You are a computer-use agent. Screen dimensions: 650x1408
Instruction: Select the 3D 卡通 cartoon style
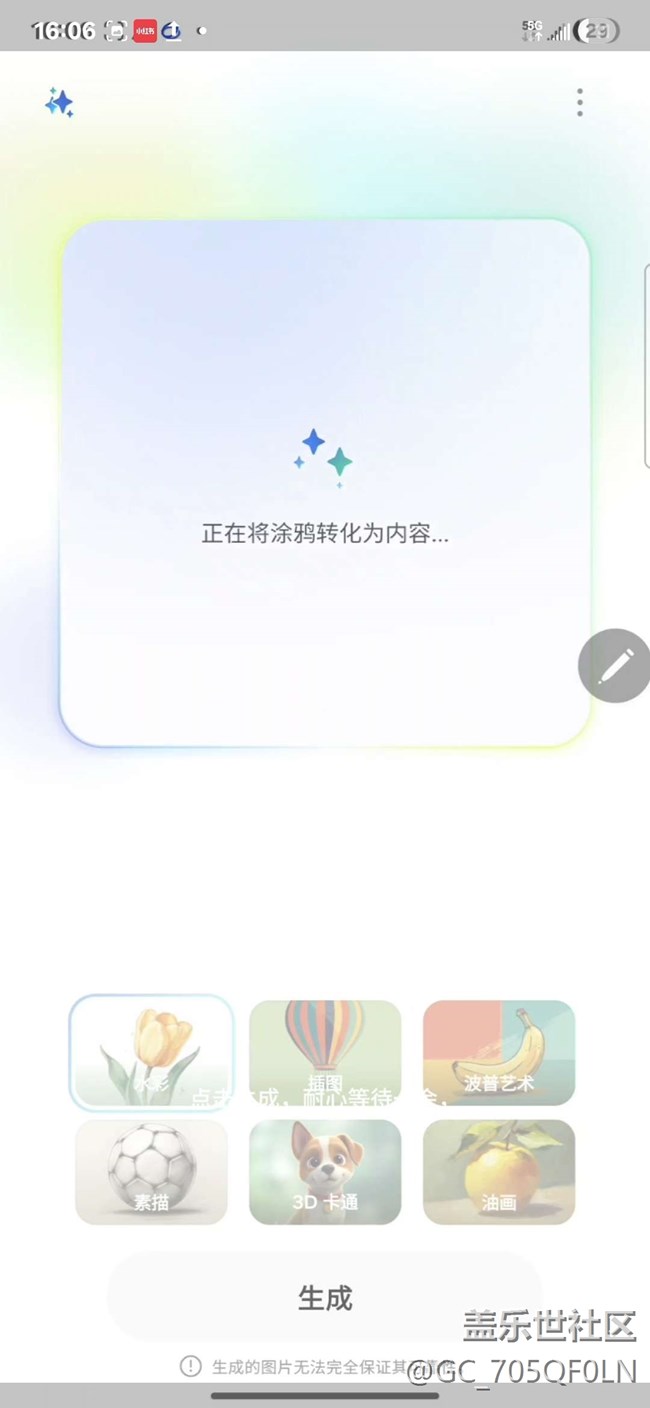(x=325, y=1172)
